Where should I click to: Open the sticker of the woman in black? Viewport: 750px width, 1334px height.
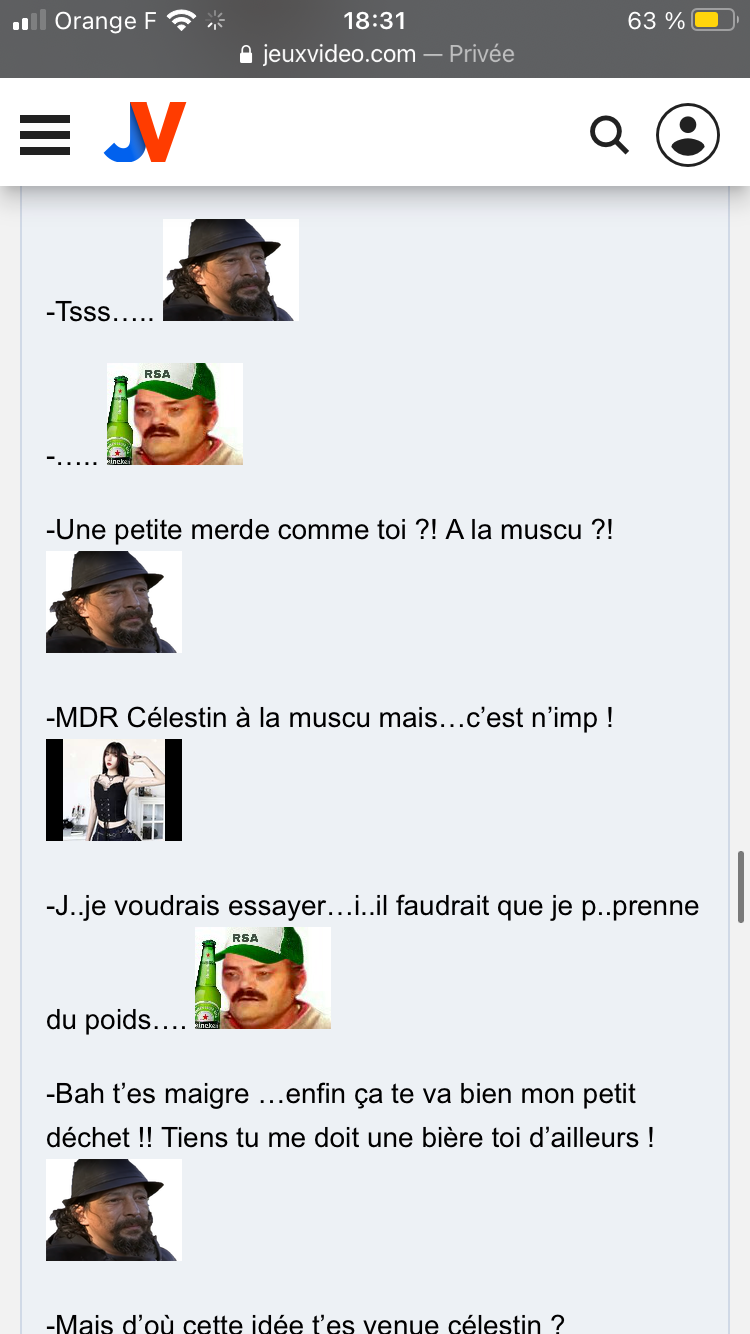point(114,790)
